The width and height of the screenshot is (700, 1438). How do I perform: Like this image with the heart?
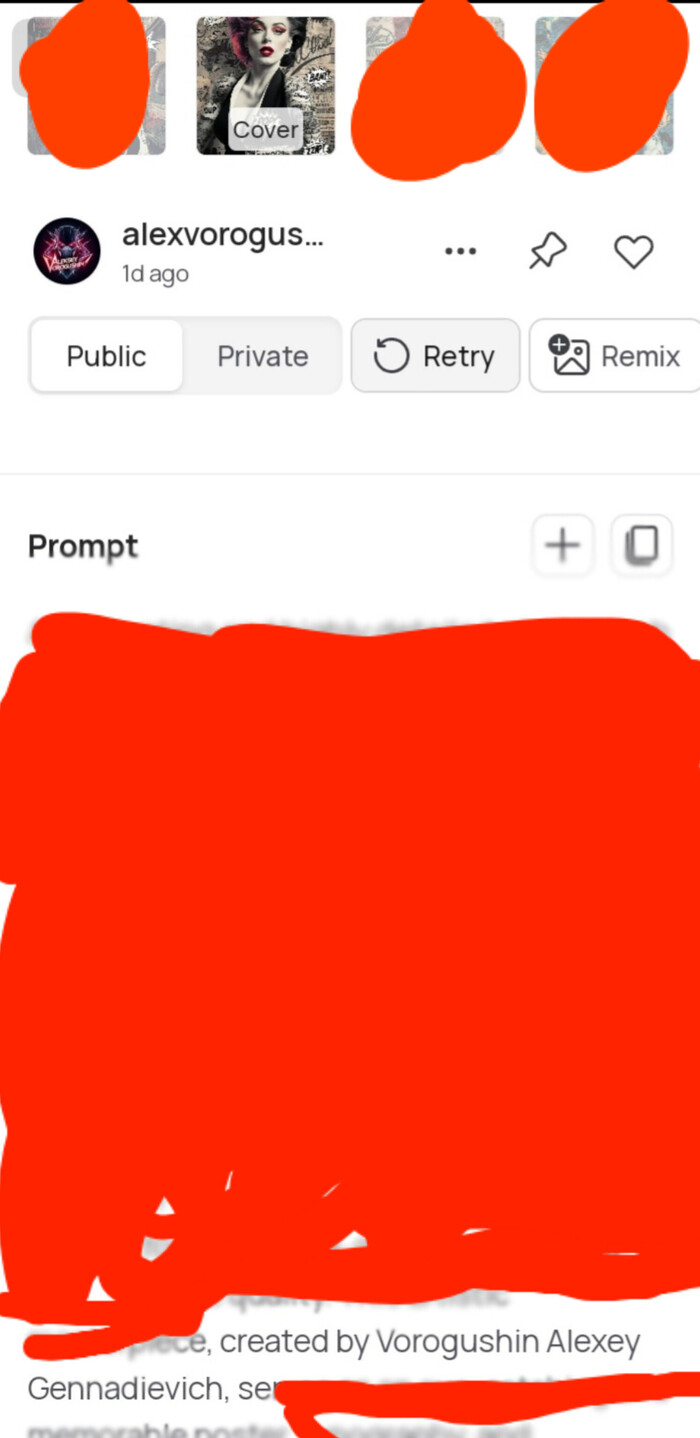tap(633, 252)
